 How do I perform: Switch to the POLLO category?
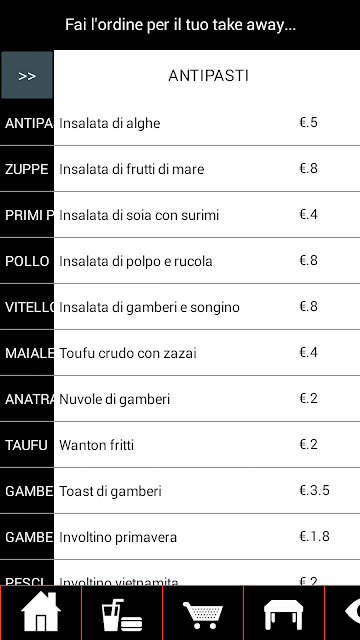[27, 261]
